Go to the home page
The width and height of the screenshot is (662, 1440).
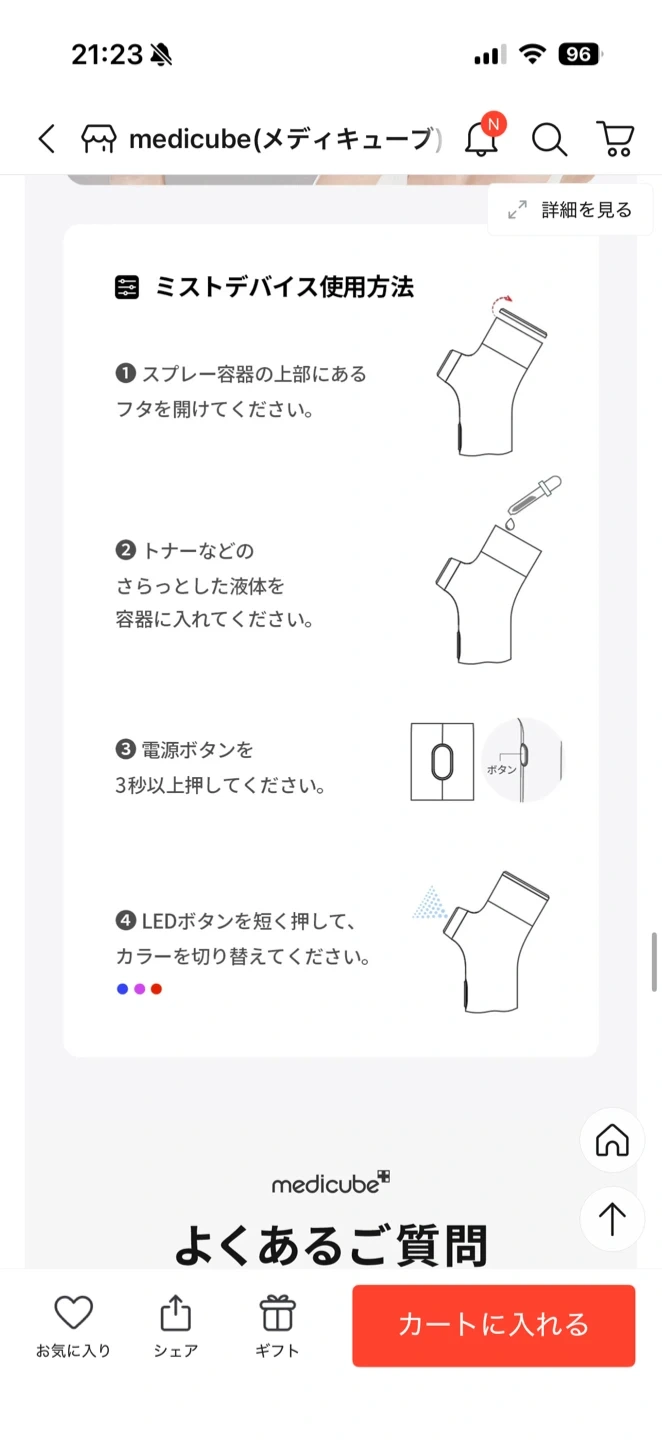point(612,1140)
